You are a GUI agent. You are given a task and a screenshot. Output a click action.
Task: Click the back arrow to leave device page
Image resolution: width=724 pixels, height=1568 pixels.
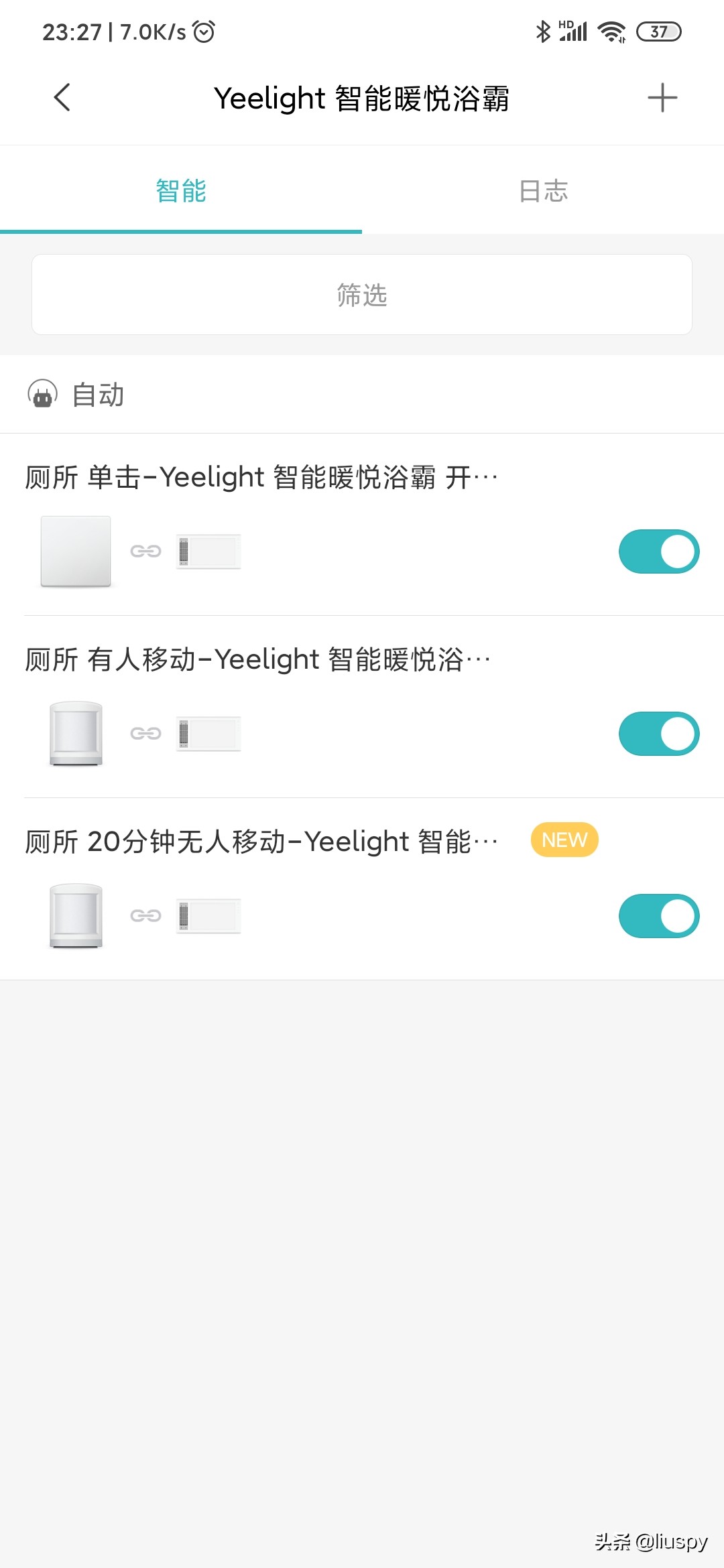point(62,98)
